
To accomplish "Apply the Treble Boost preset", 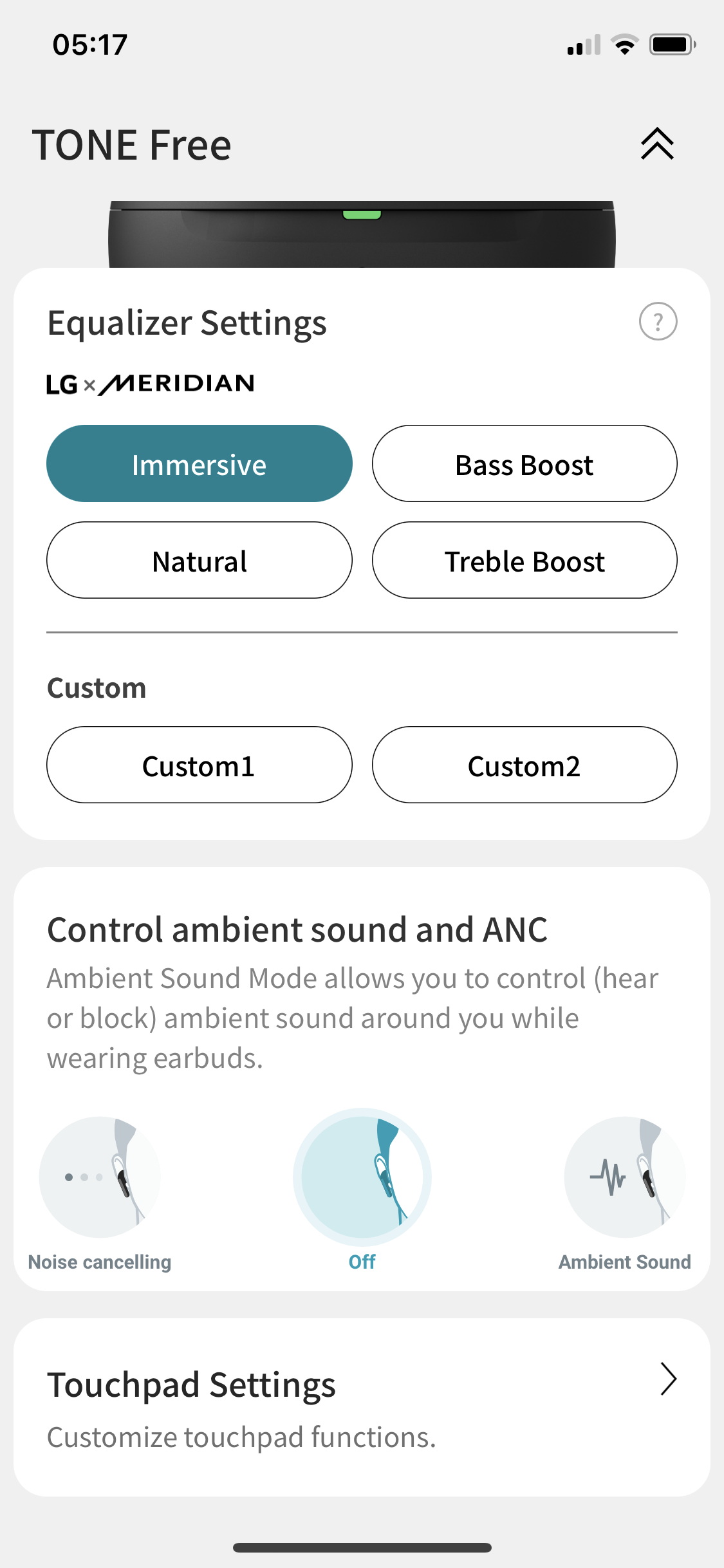I will 524,560.
